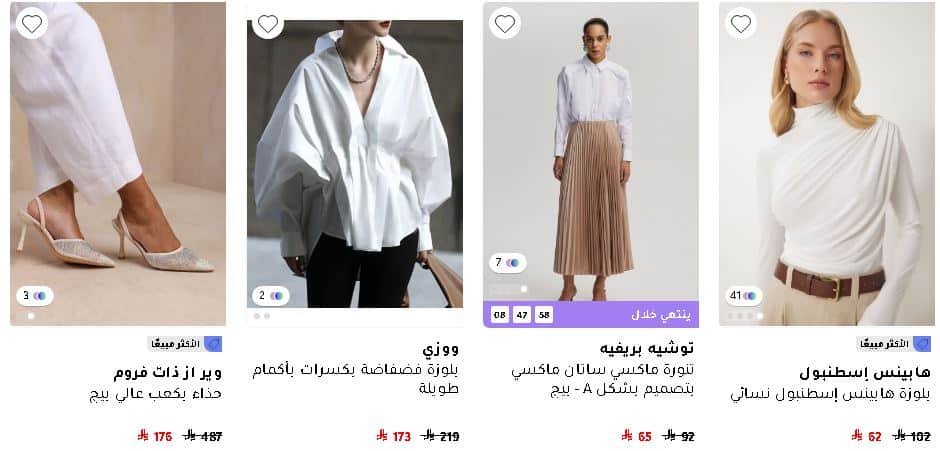View 2 color options for the ووزي blouse

pyautogui.click(x=270, y=295)
